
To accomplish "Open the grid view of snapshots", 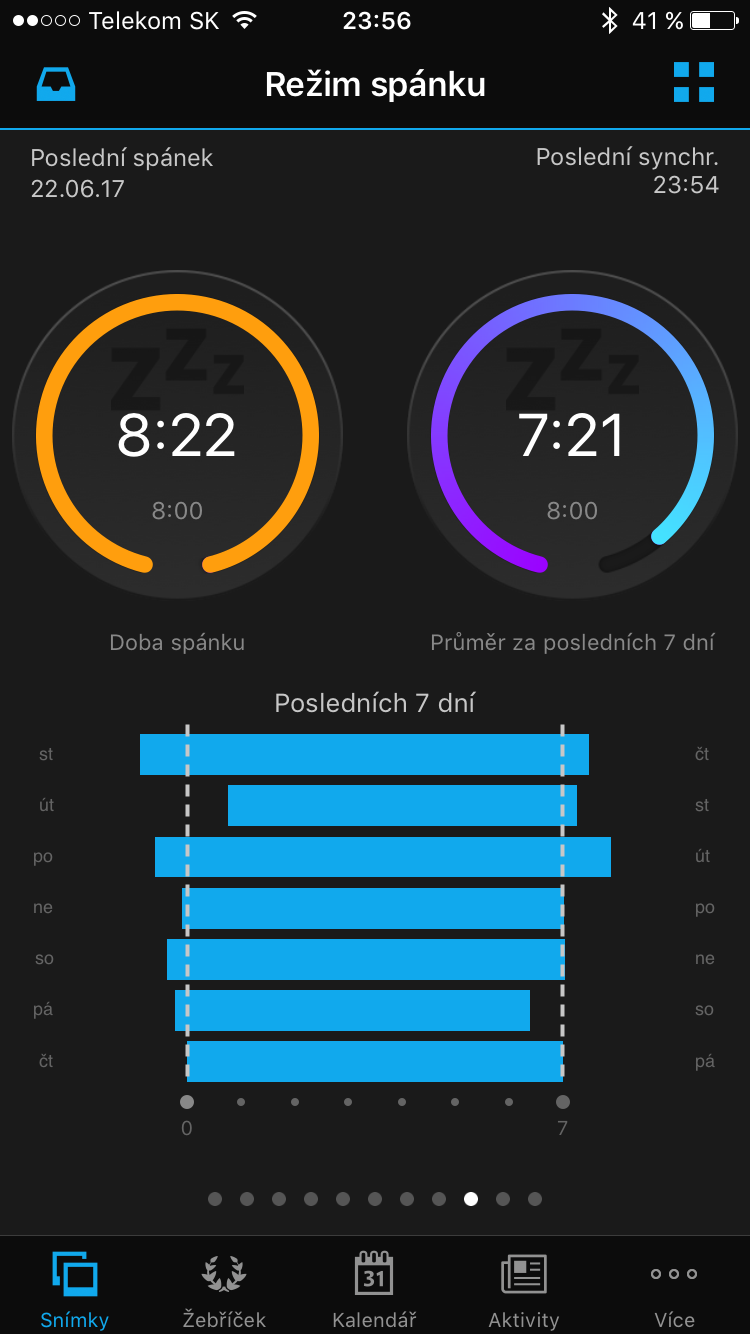I will (x=693, y=83).
